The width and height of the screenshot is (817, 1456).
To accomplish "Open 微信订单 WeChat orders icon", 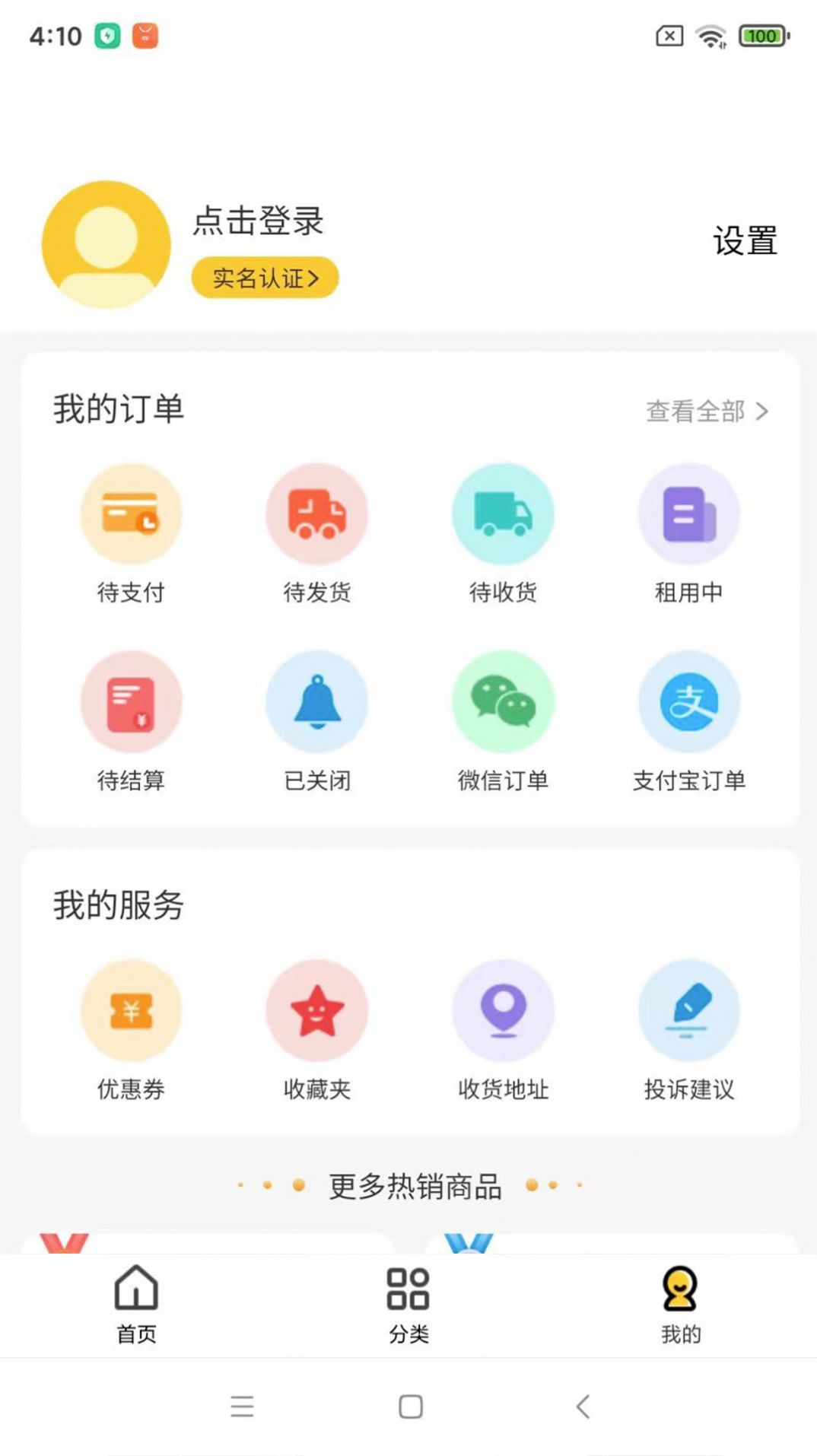I will (503, 701).
